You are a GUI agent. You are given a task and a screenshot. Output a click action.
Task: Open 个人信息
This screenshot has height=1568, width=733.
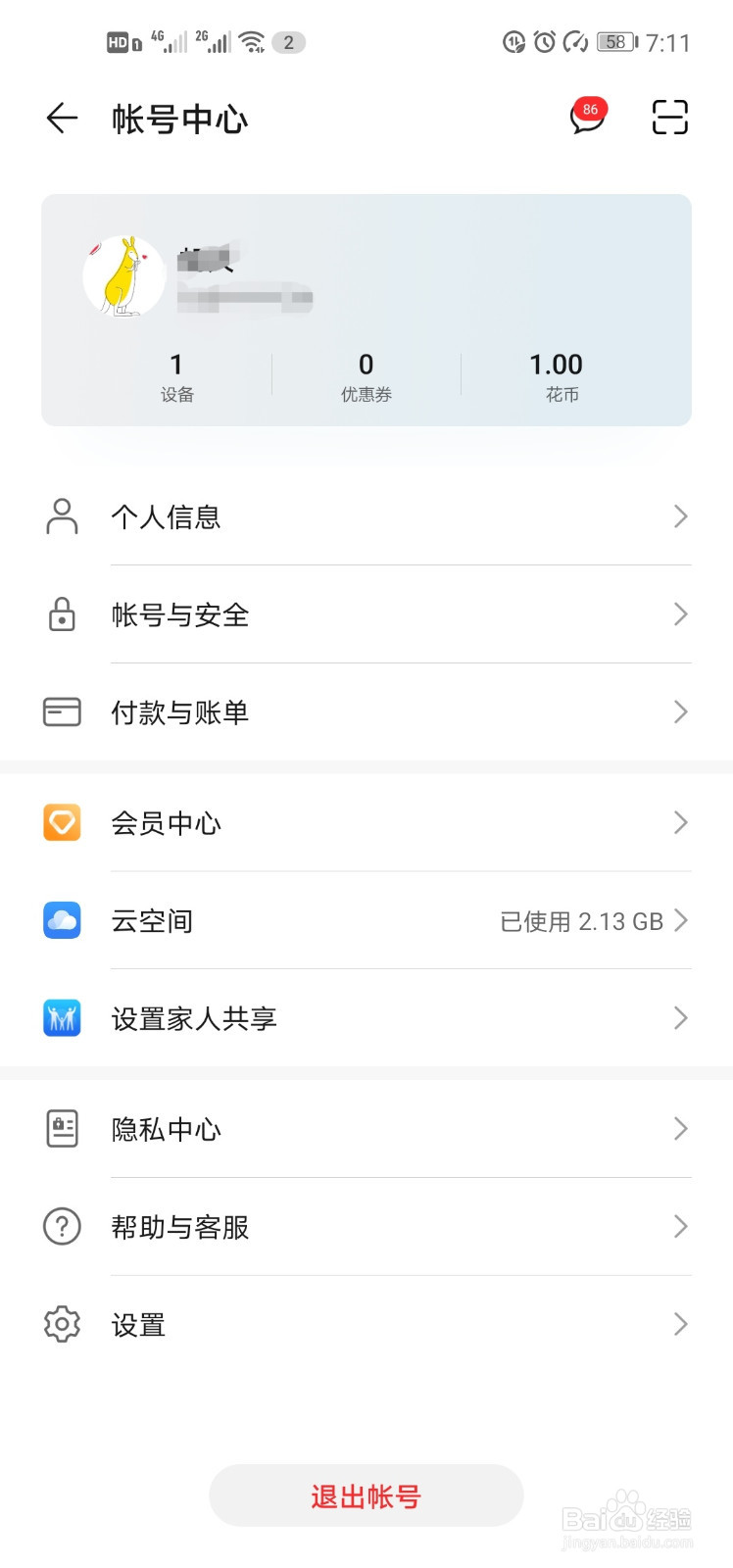click(x=366, y=516)
